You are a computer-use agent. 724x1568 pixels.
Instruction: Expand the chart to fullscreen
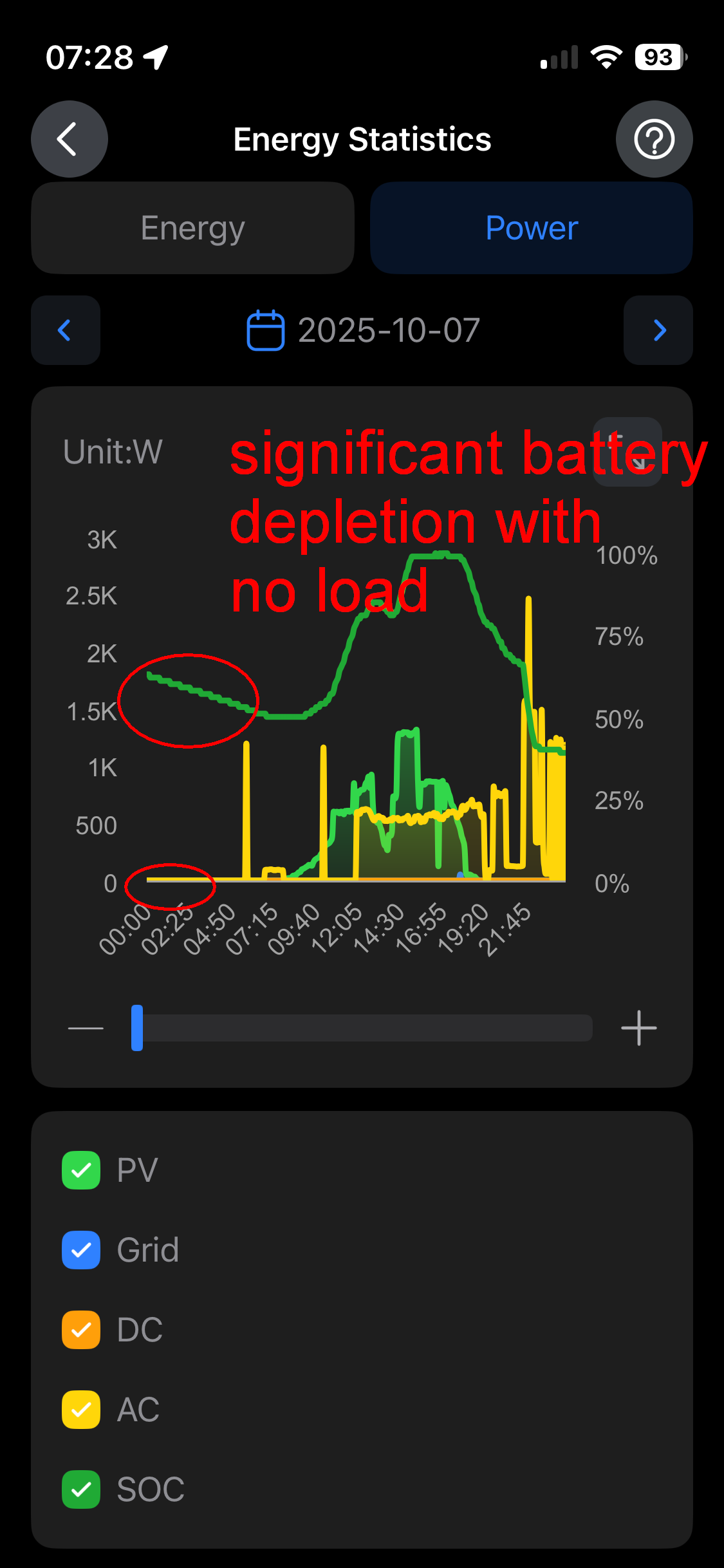pyautogui.click(x=627, y=452)
